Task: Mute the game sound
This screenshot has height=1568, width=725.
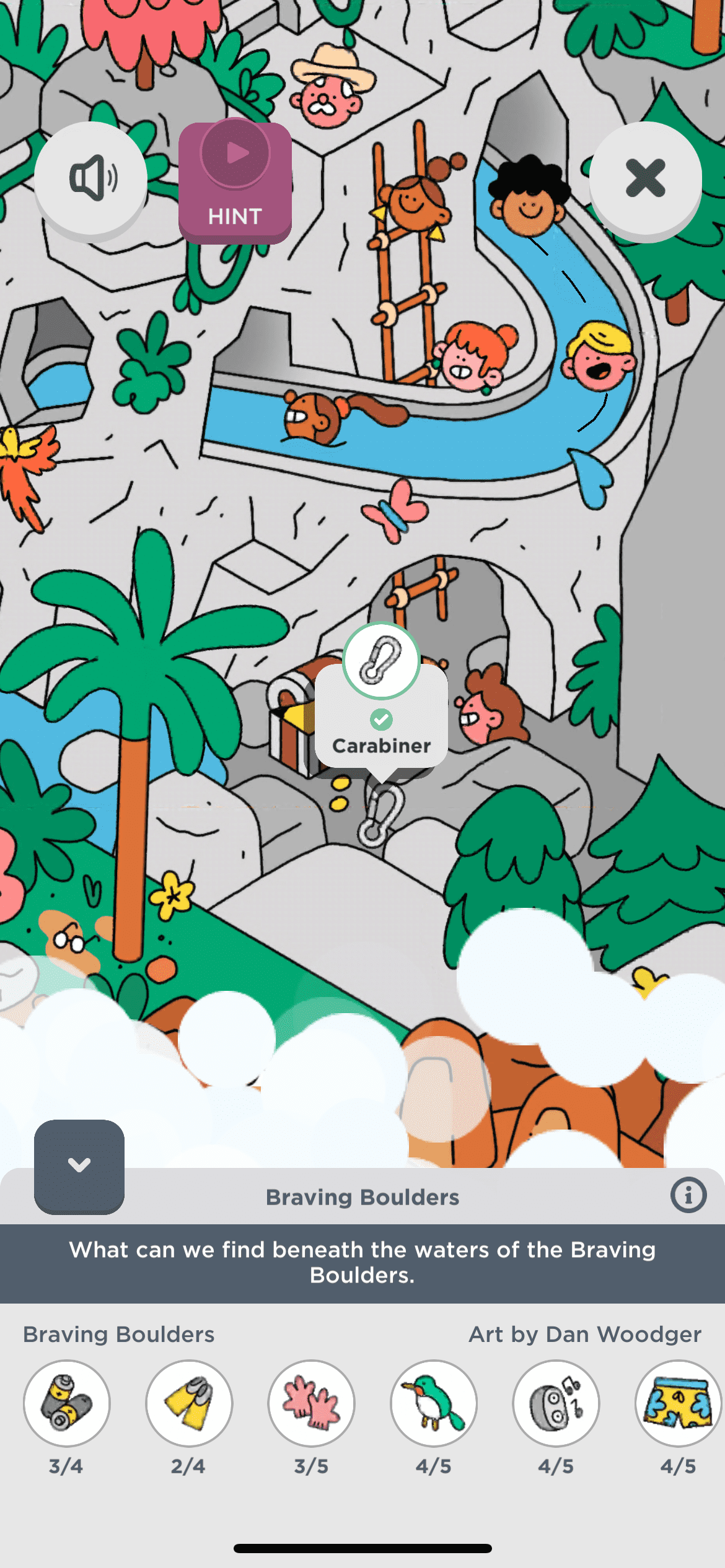Action: (90, 178)
